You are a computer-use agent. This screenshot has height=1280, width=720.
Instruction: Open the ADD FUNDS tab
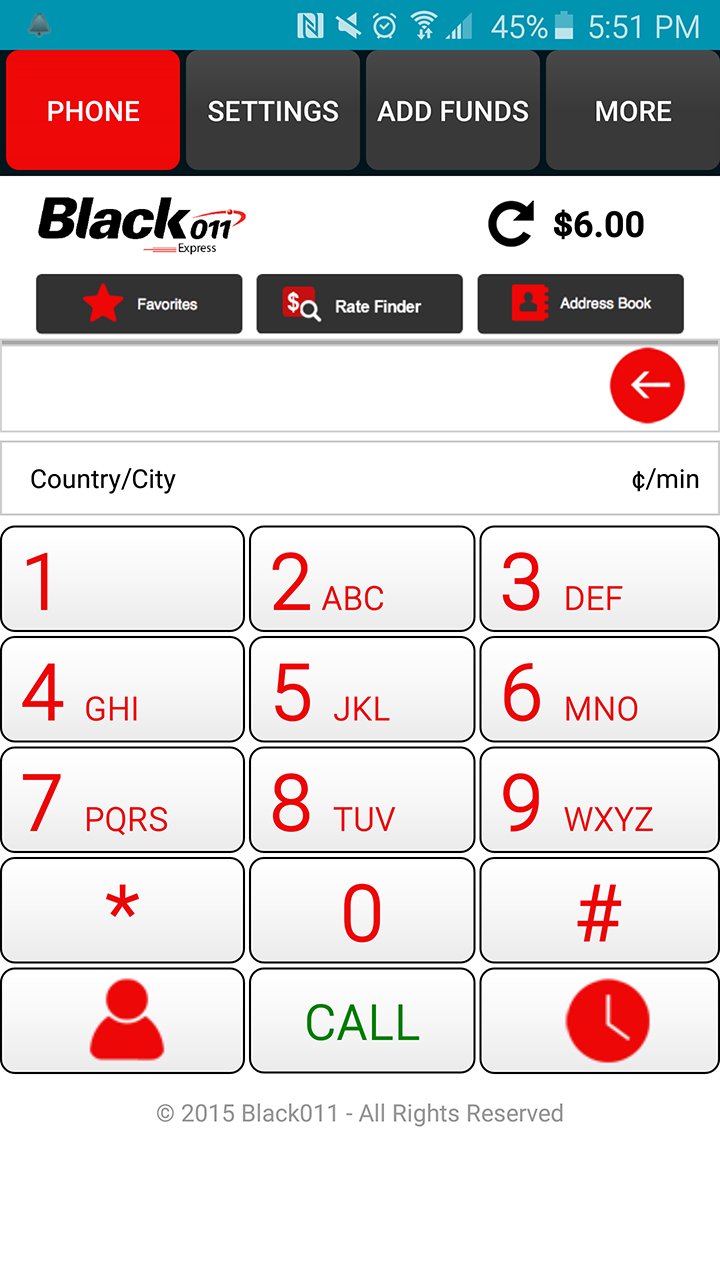tap(452, 111)
